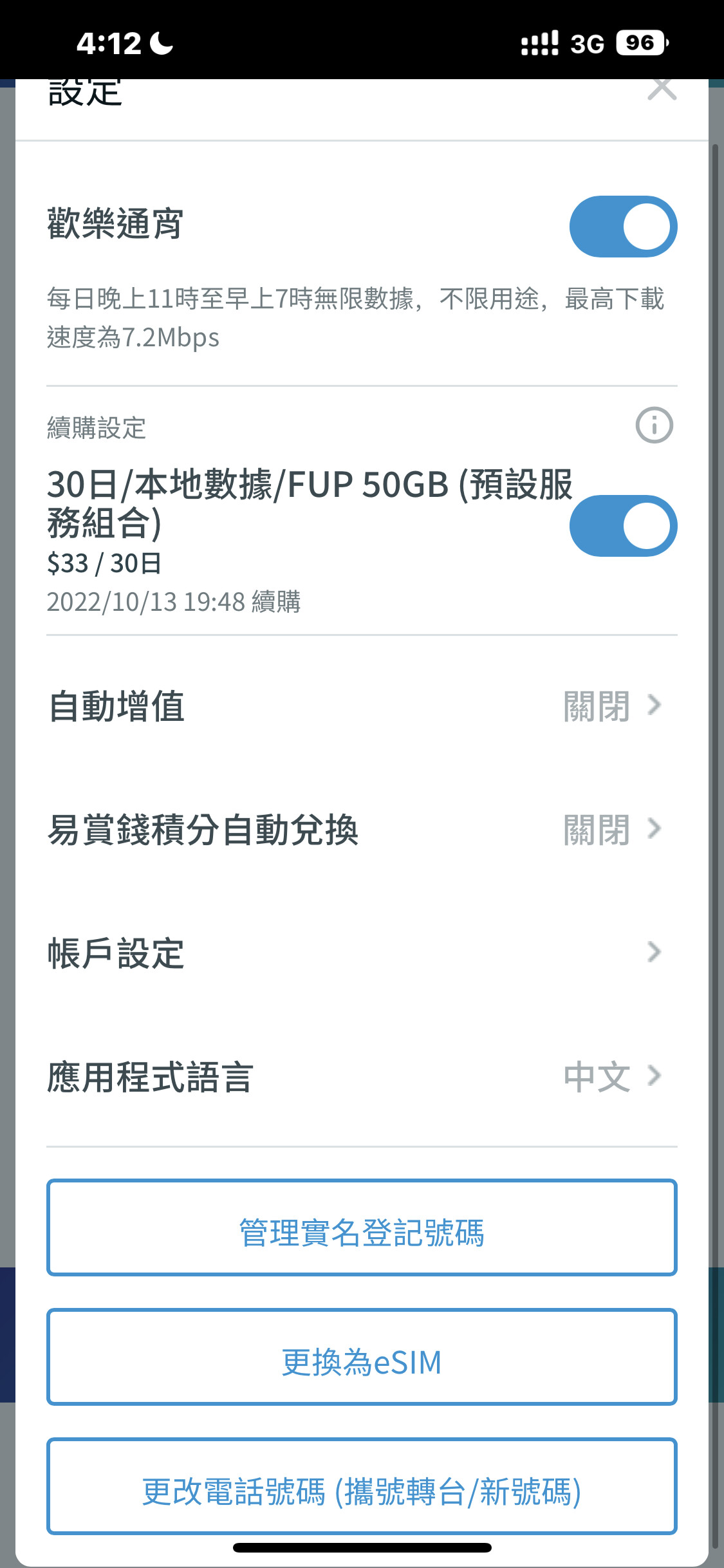The height and width of the screenshot is (1568, 724).
Task: Select 更換為eSIM
Action: tap(362, 1357)
